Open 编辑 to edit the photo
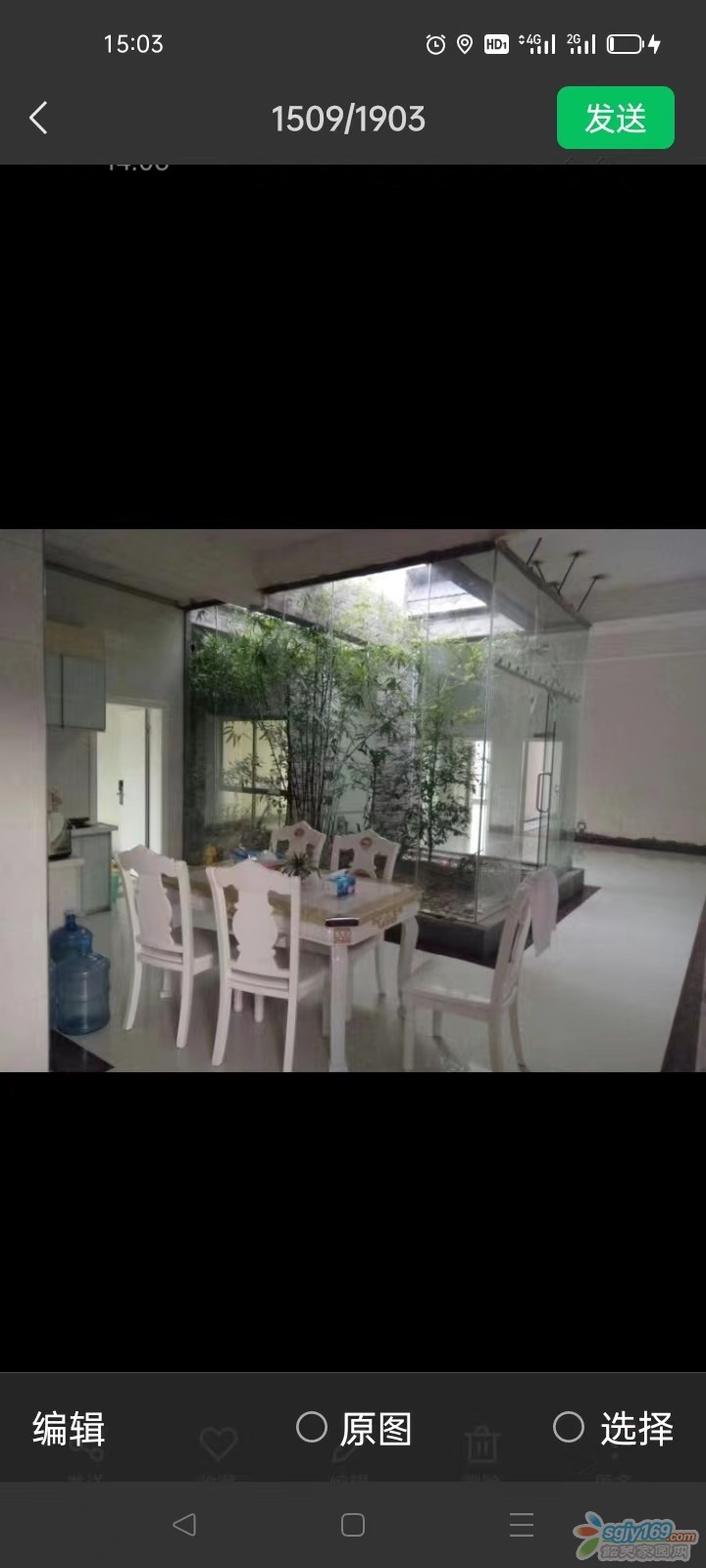The height and width of the screenshot is (1568, 706). click(69, 1429)
